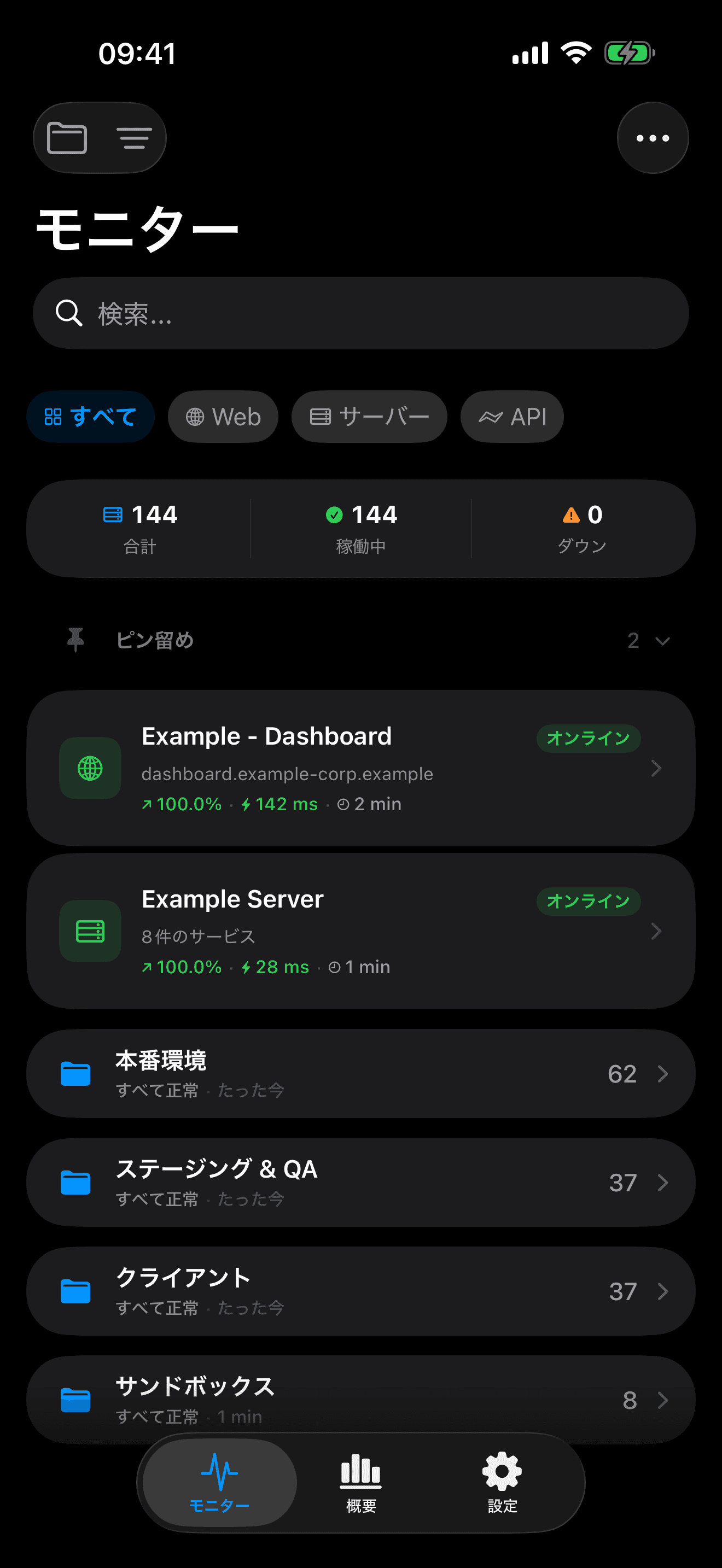722x1568 pixels.
Task: Enable the Web filter chip
Action: [x=223, y=417]
